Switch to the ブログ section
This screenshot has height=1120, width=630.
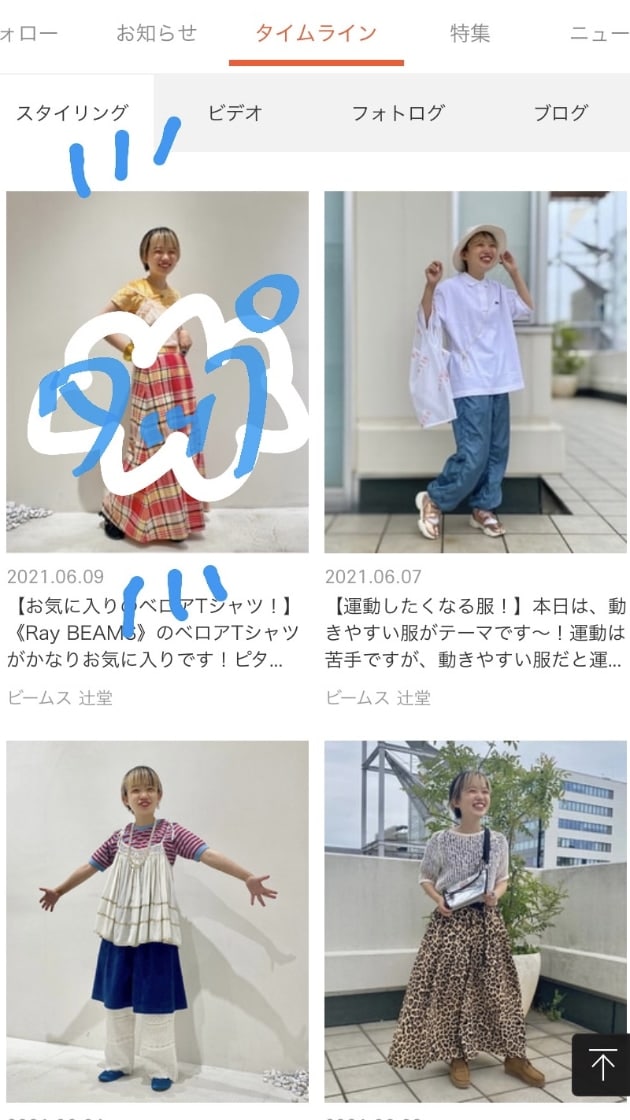(560, 113)
